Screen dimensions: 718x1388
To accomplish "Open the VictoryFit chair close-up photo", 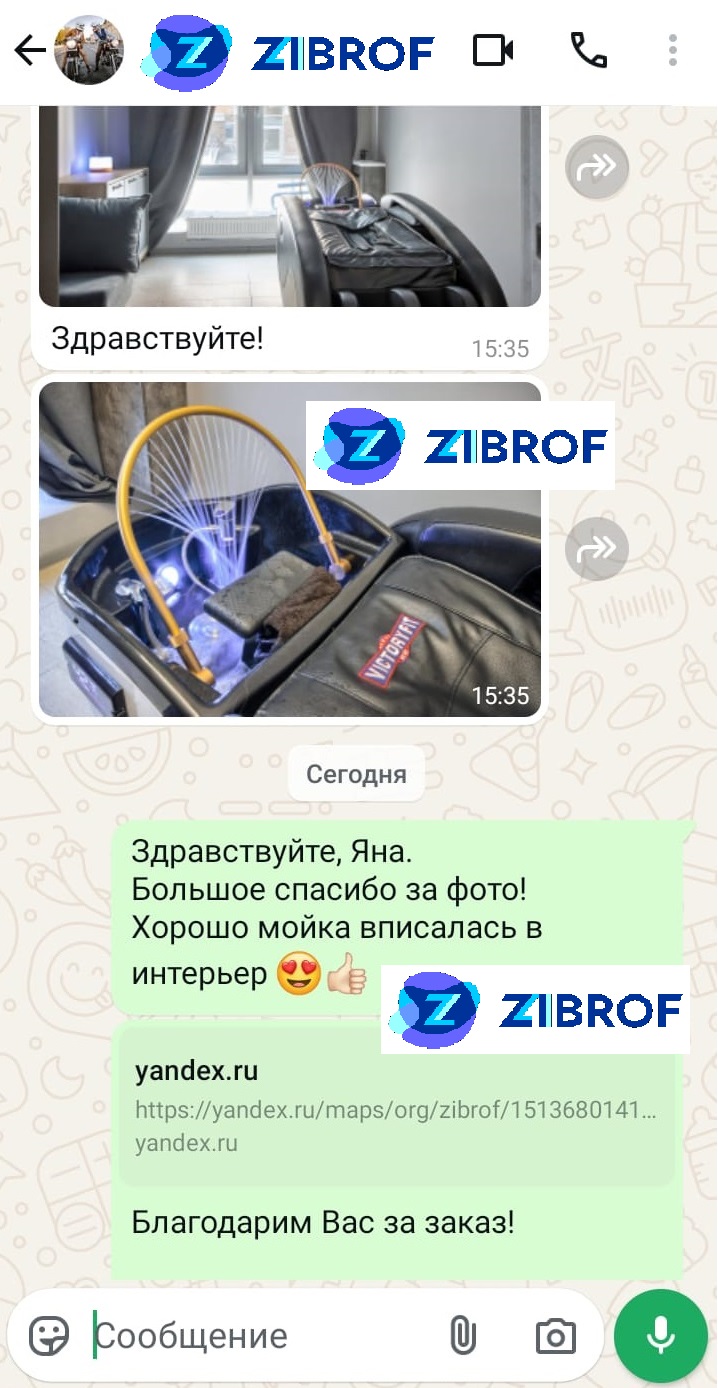I will point(290,549).
